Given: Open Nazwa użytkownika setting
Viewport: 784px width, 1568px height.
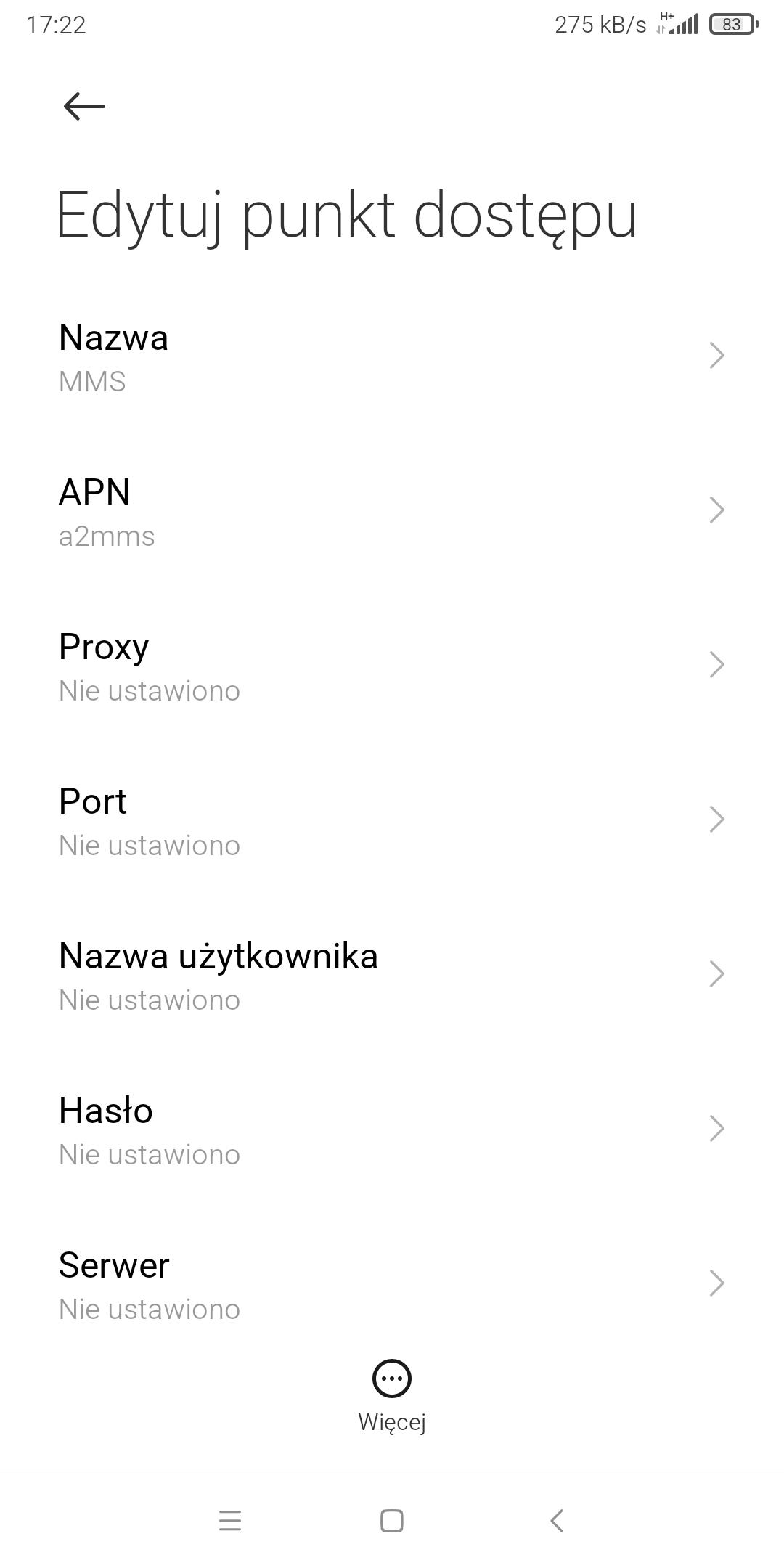Looking at the screenshot, I should [392, 976].
